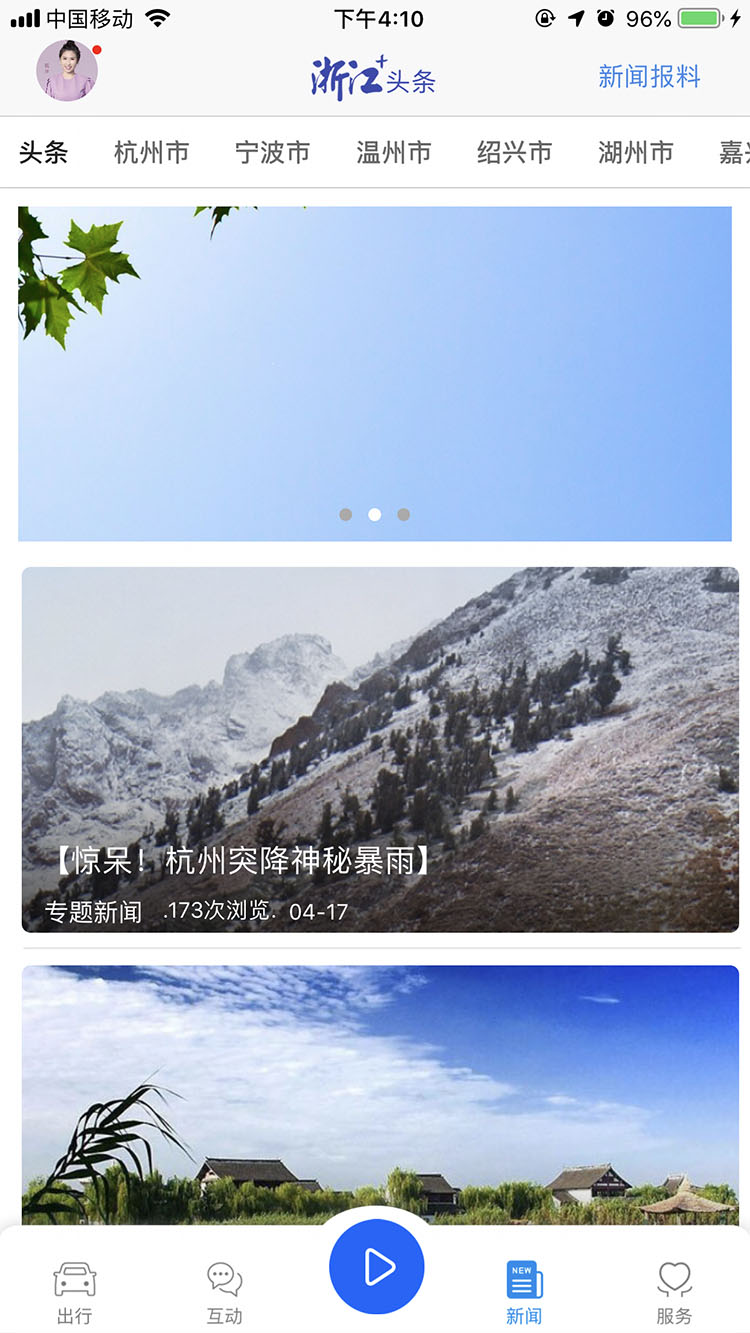Tap the 新闻报料 report news link
This screenshot has height=1333, width=750.
point(649,76)
